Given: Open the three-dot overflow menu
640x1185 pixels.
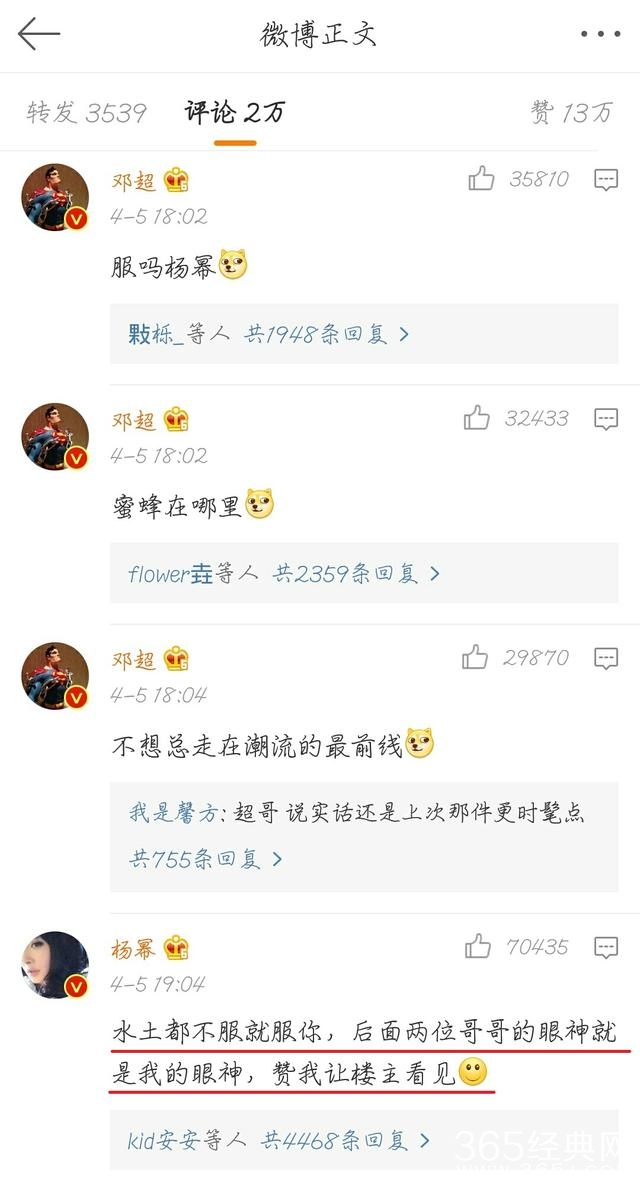Looking at the screenshot, I should [600, 34].
